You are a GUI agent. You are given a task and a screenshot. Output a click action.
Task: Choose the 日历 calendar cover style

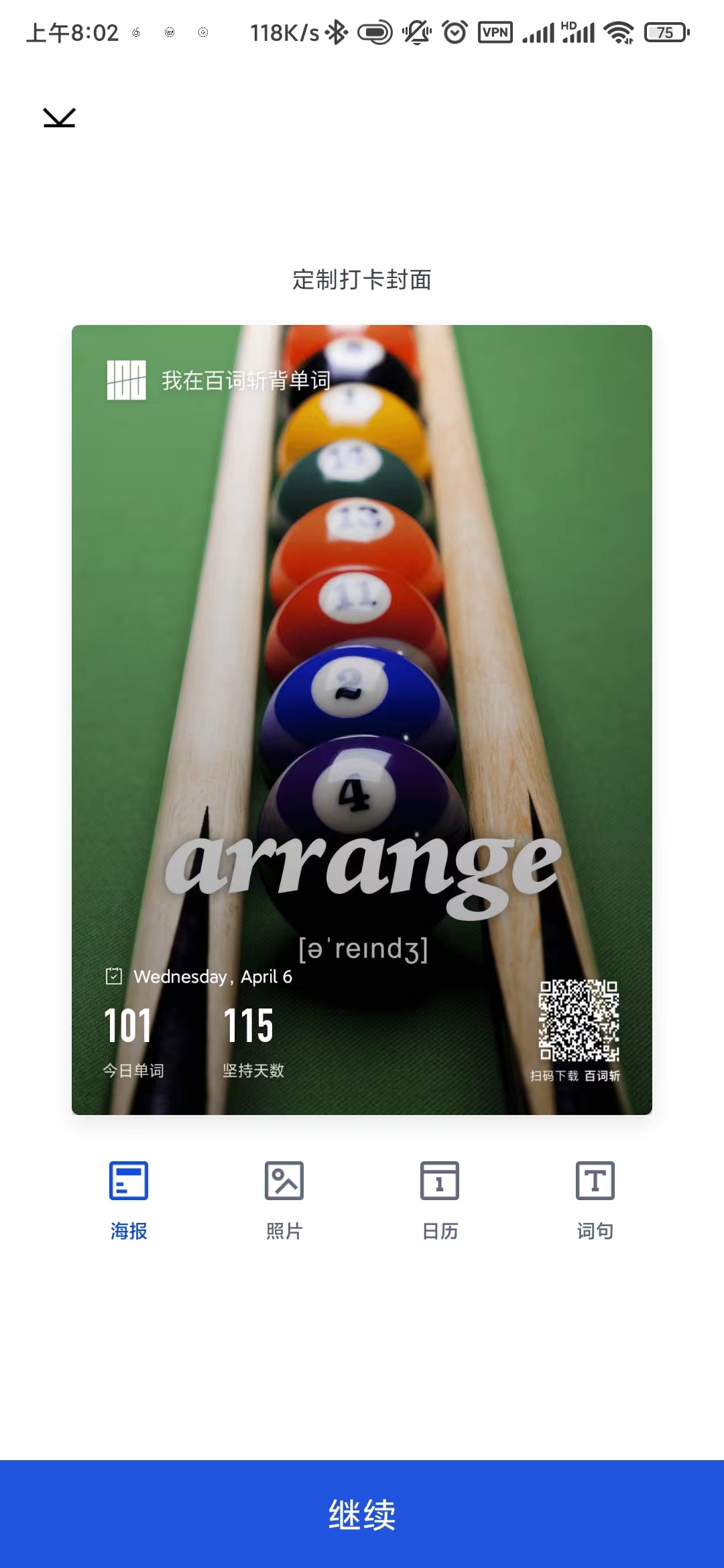pos(440,1200)
